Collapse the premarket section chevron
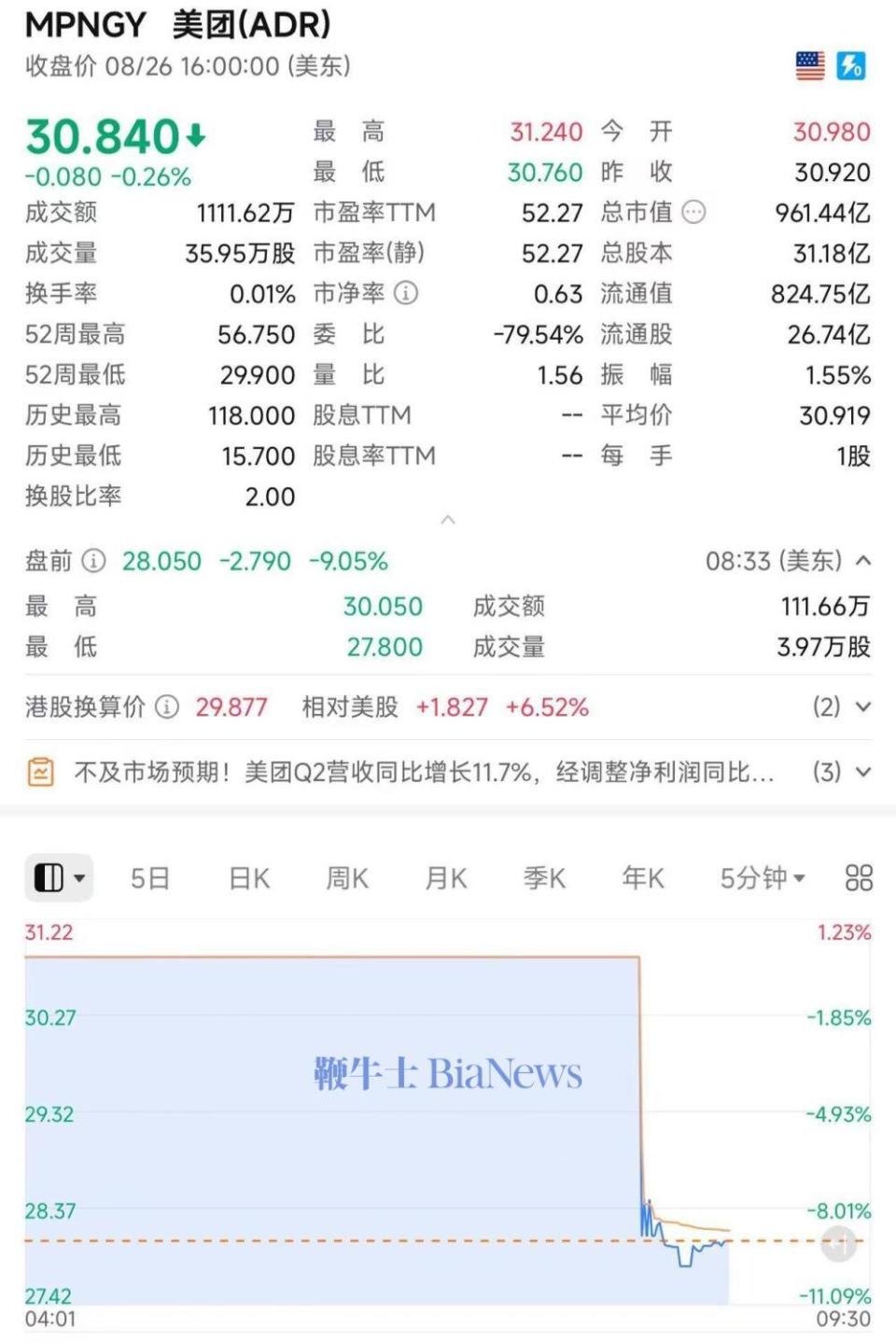This screenshot has height=1342, width=896. pyautogui.click(x=863, y=561)
